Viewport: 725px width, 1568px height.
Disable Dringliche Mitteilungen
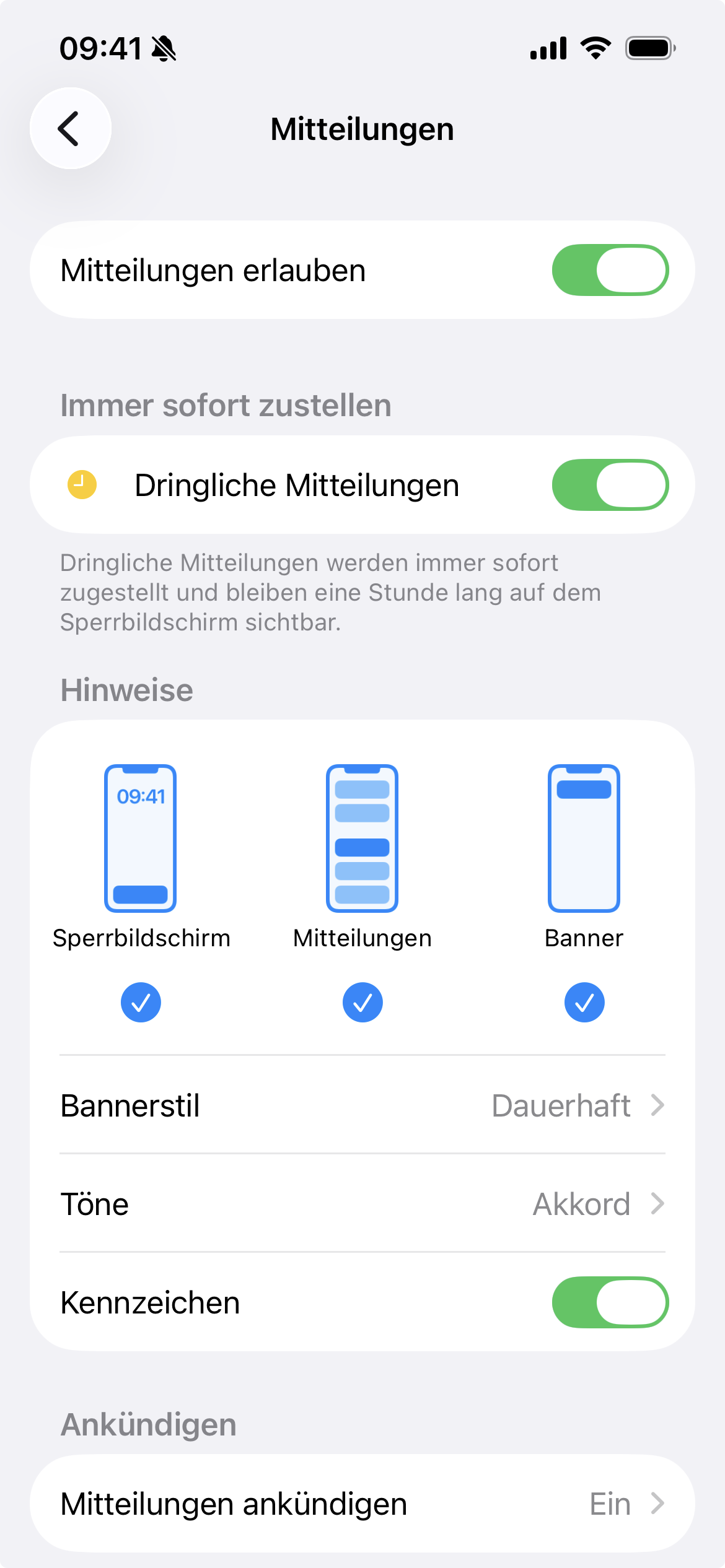coord(610,485)
